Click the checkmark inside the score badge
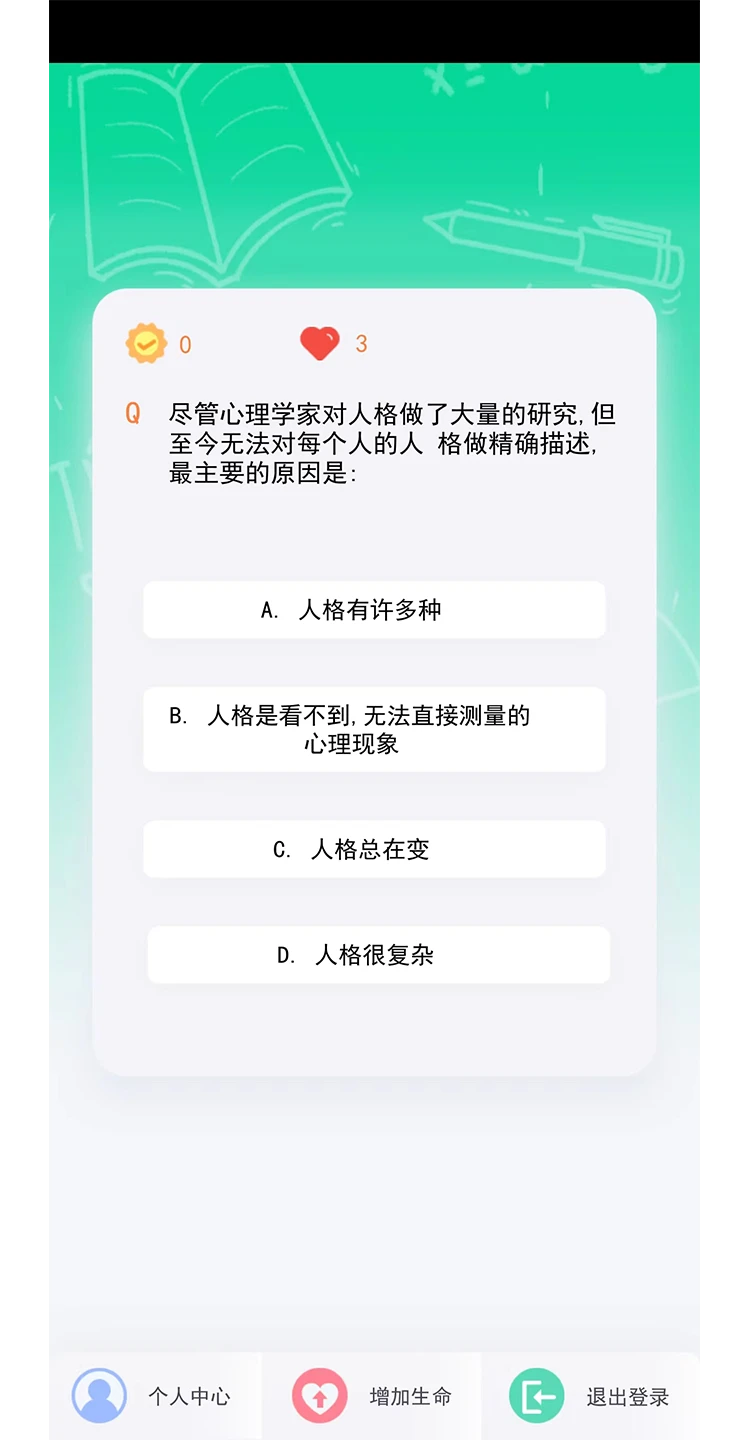 tap(146, 343)
